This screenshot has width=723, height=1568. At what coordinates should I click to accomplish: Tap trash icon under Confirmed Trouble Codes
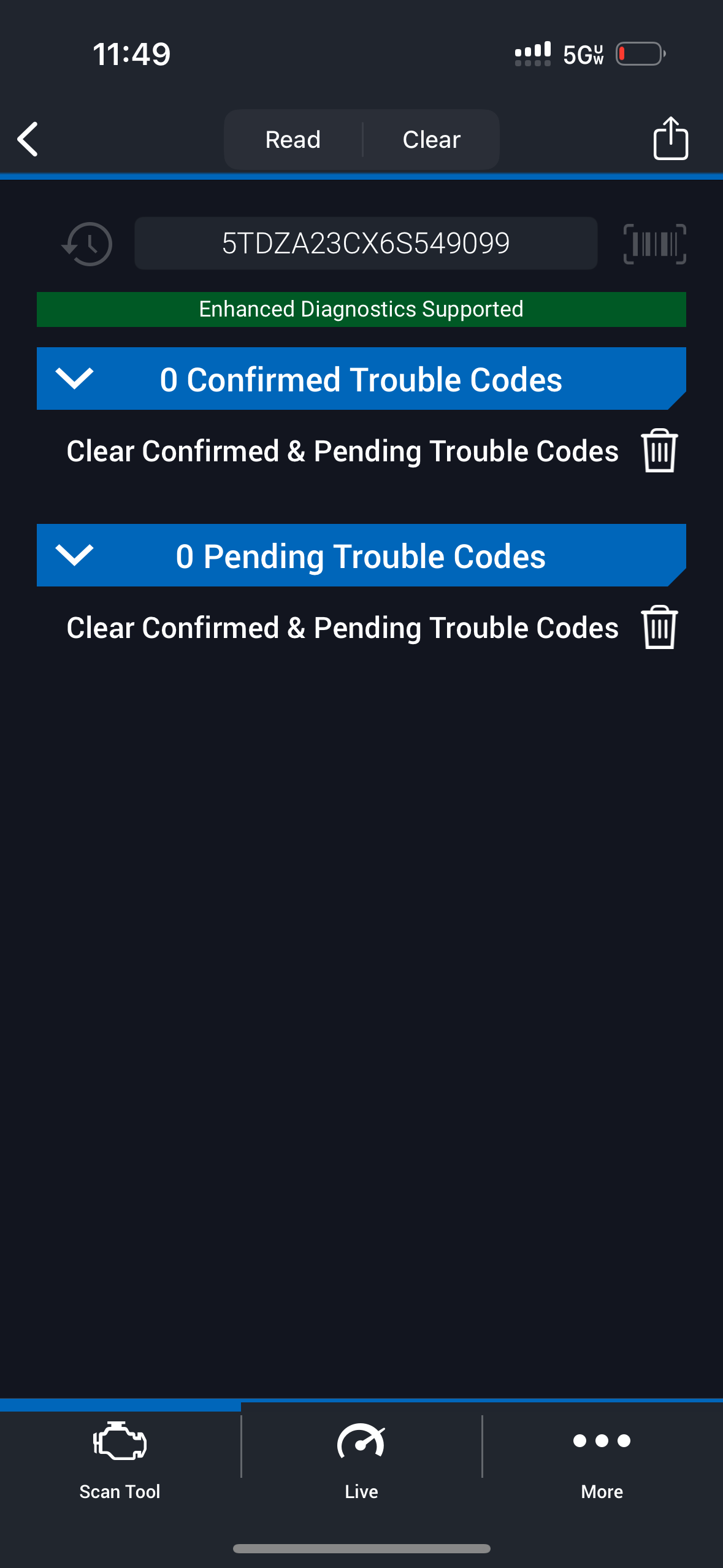click(x=659, y=451)
